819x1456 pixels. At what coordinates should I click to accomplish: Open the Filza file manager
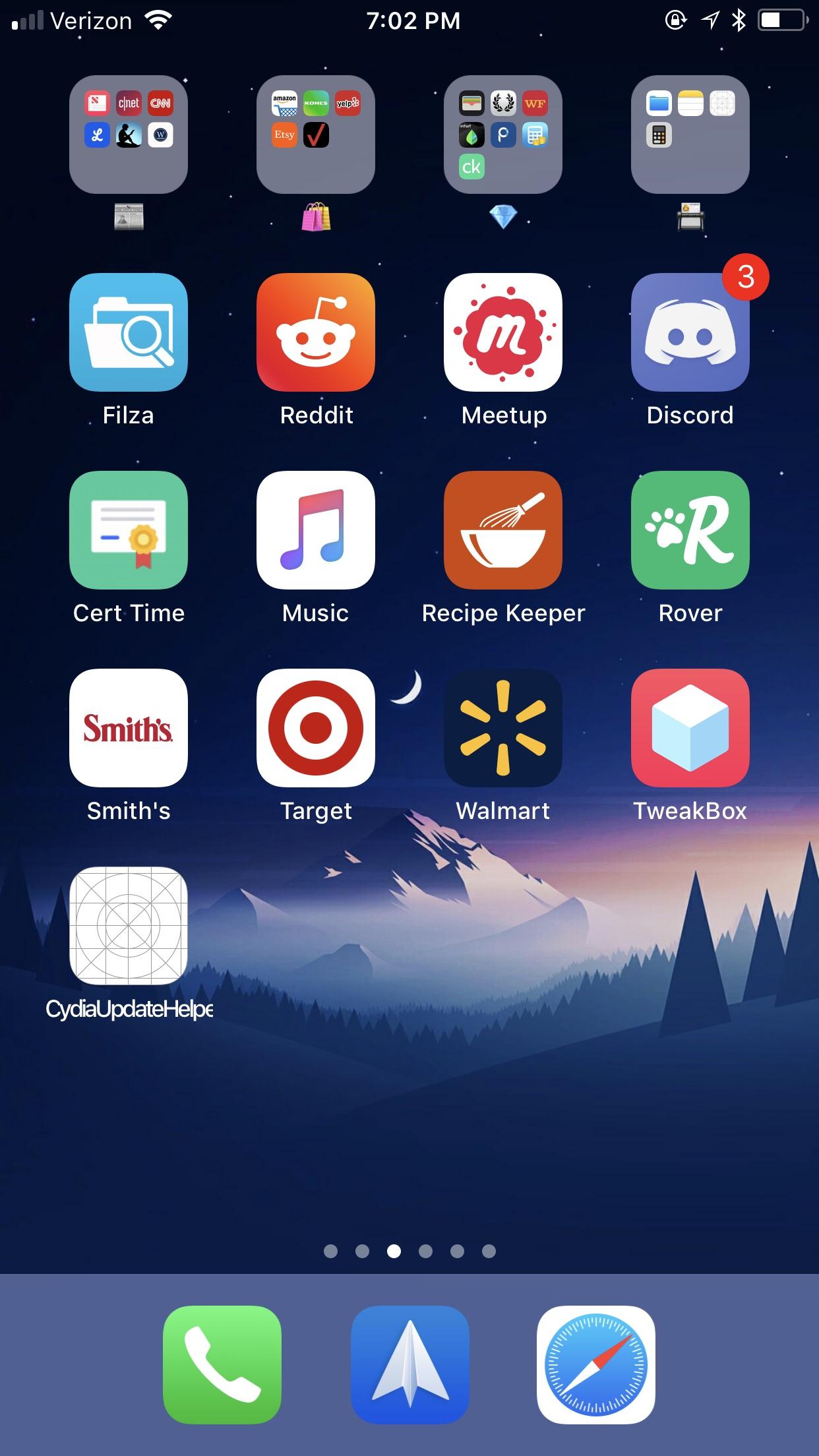129,333
